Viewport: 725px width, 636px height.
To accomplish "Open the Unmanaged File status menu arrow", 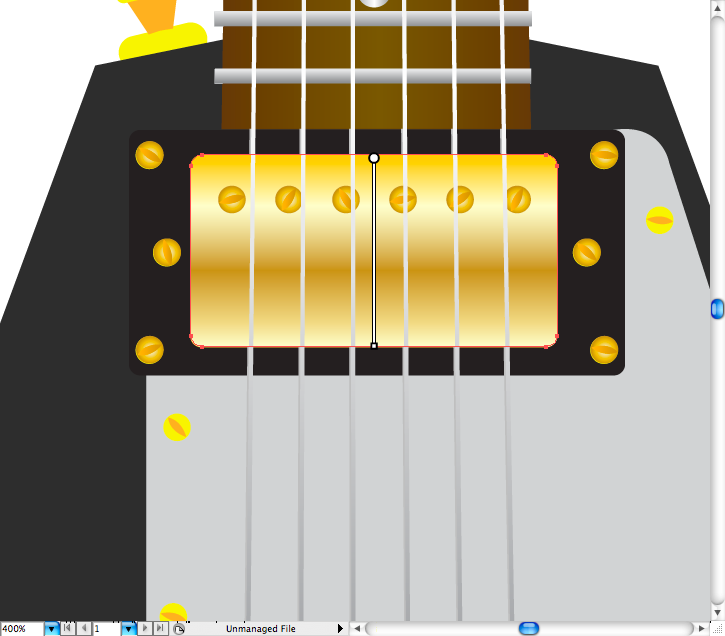I will click(340, 629).
